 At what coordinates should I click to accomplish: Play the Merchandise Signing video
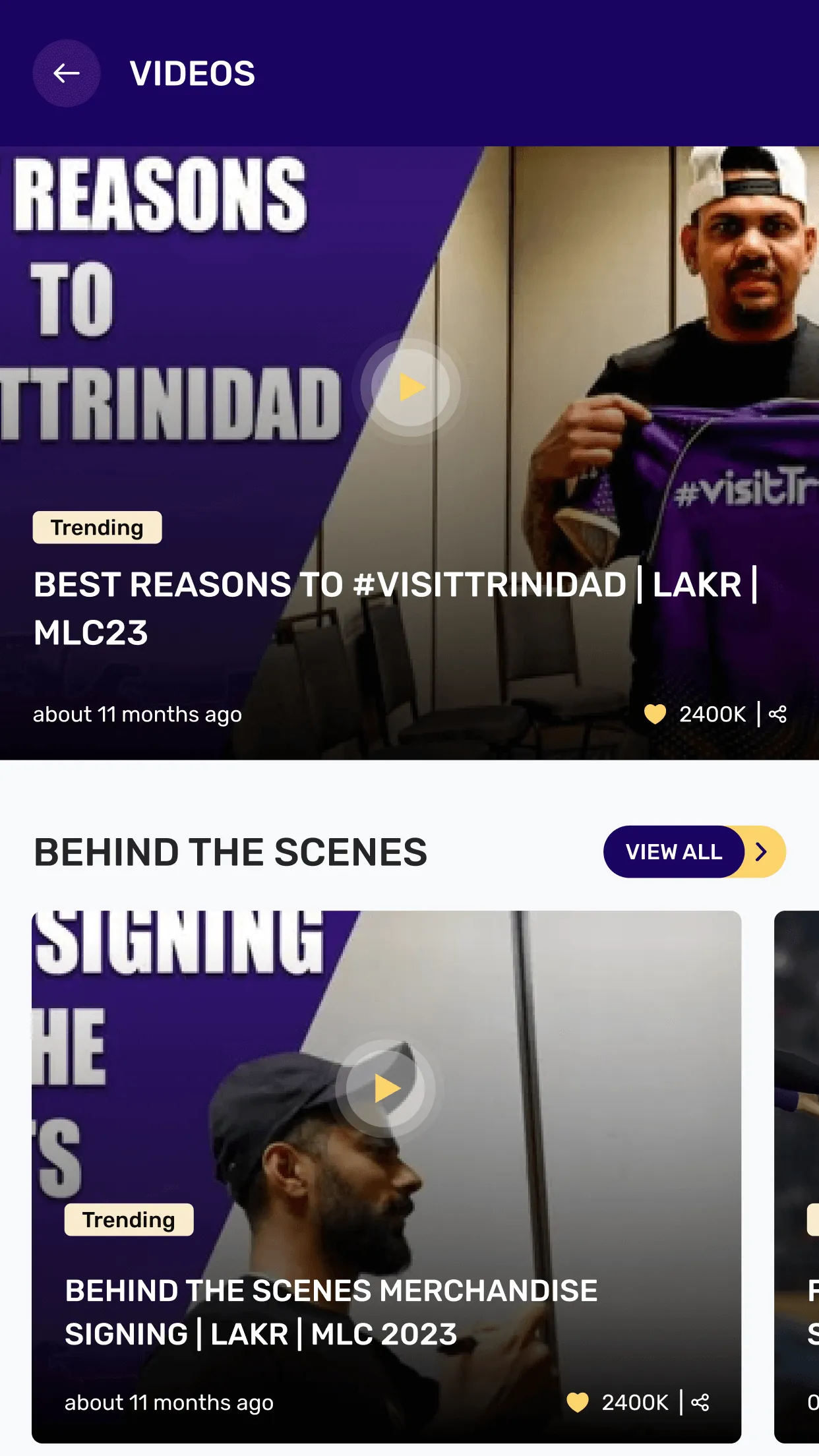[386, 1088]
